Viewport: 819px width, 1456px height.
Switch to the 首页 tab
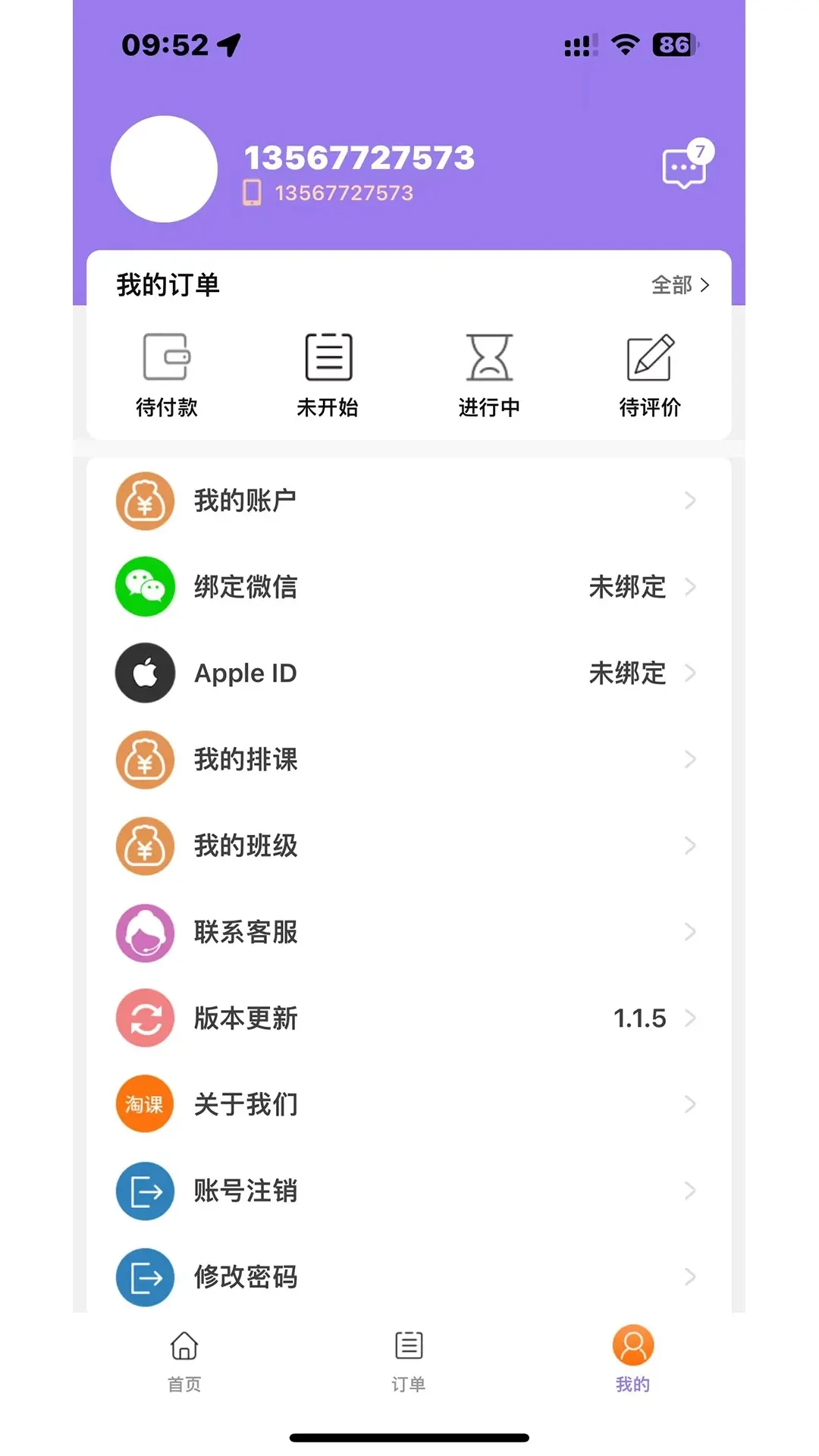184,1361
